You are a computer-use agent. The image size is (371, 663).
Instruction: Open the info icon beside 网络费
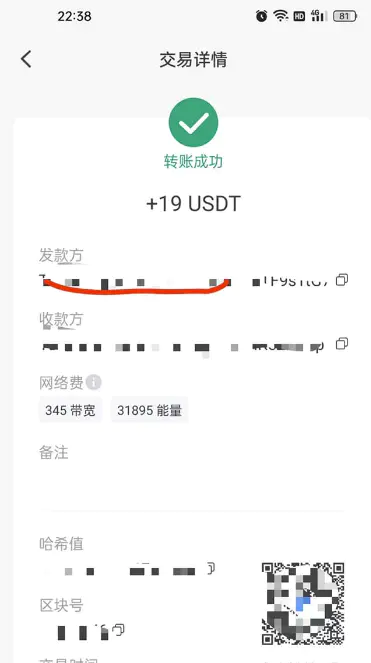click(93, 383)
